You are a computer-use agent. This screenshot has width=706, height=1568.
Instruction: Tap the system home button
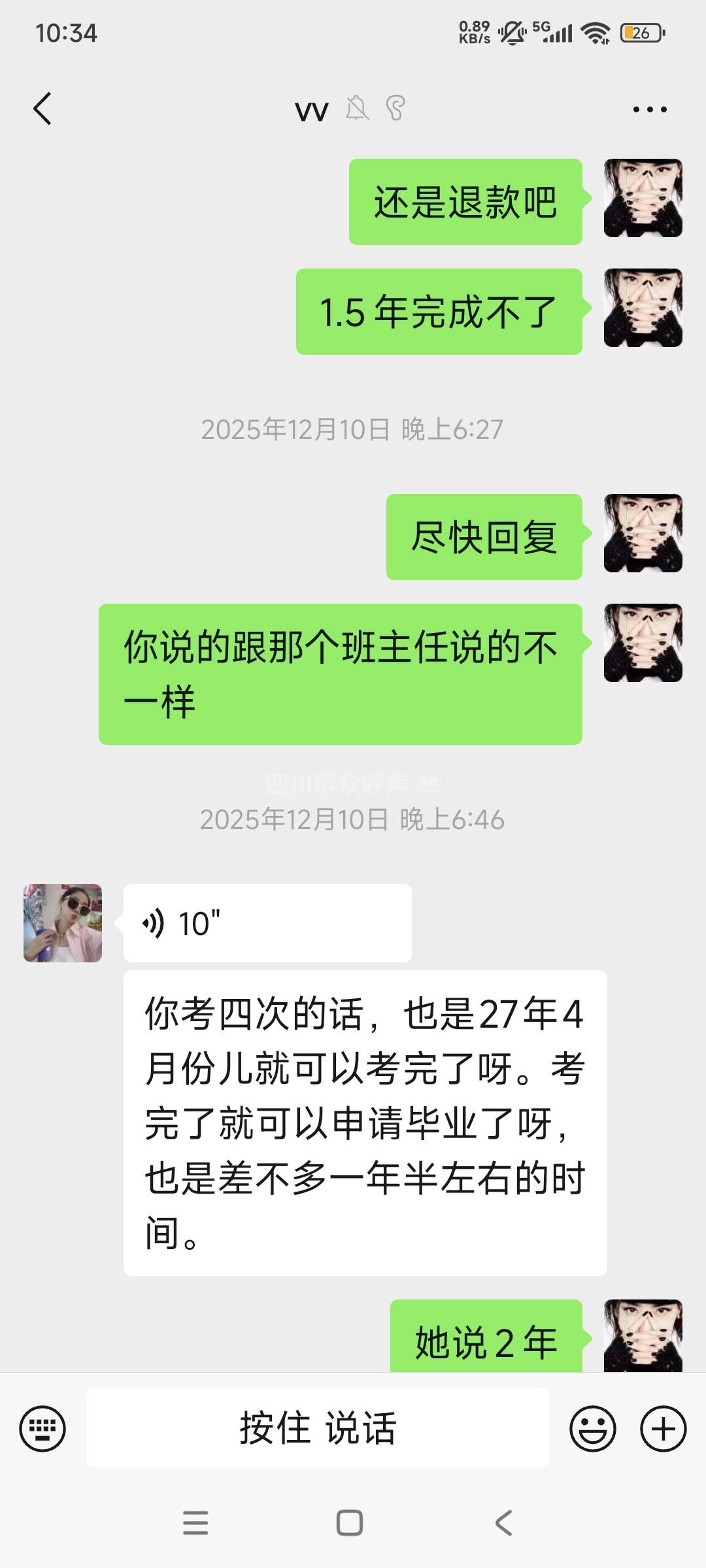[x=350, y=1523]
